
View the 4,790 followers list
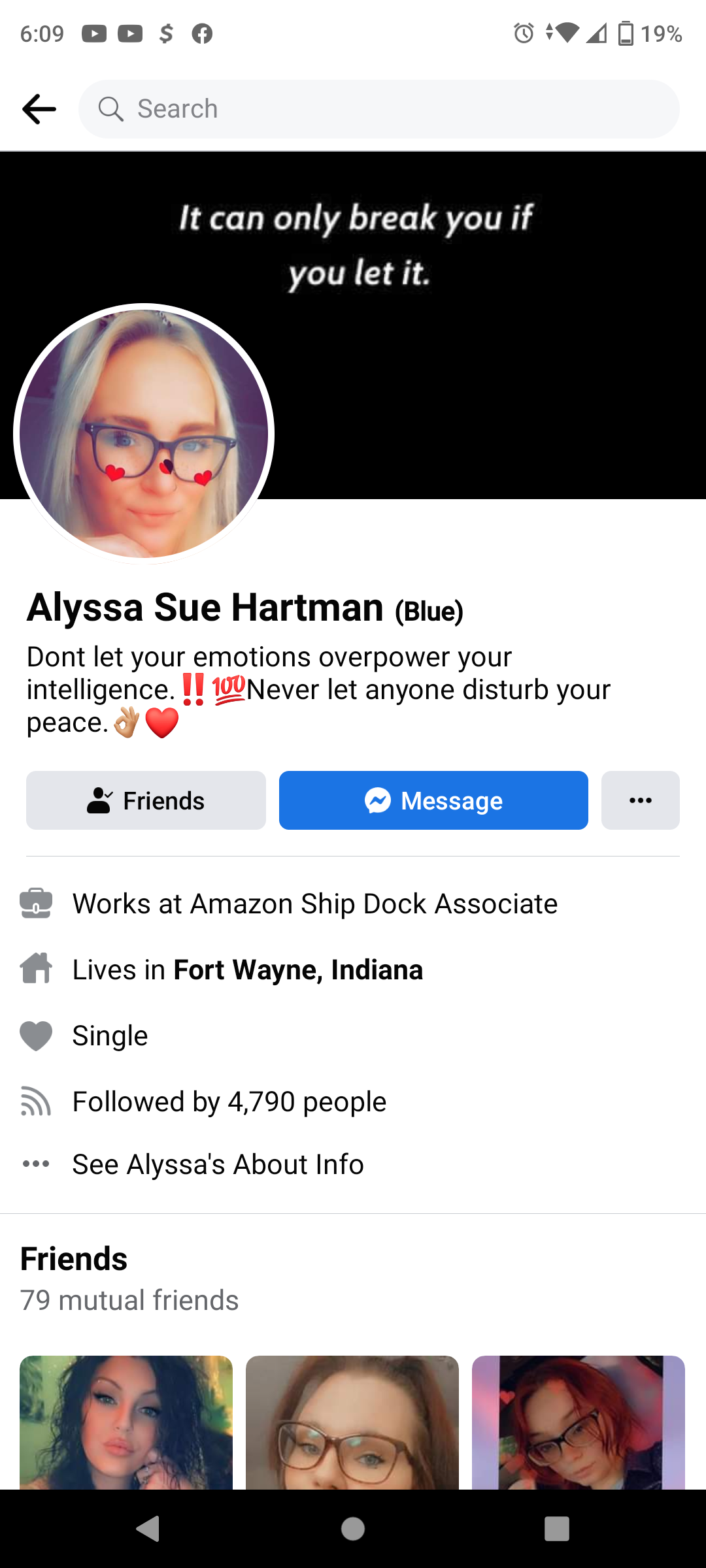point(229,1102)
